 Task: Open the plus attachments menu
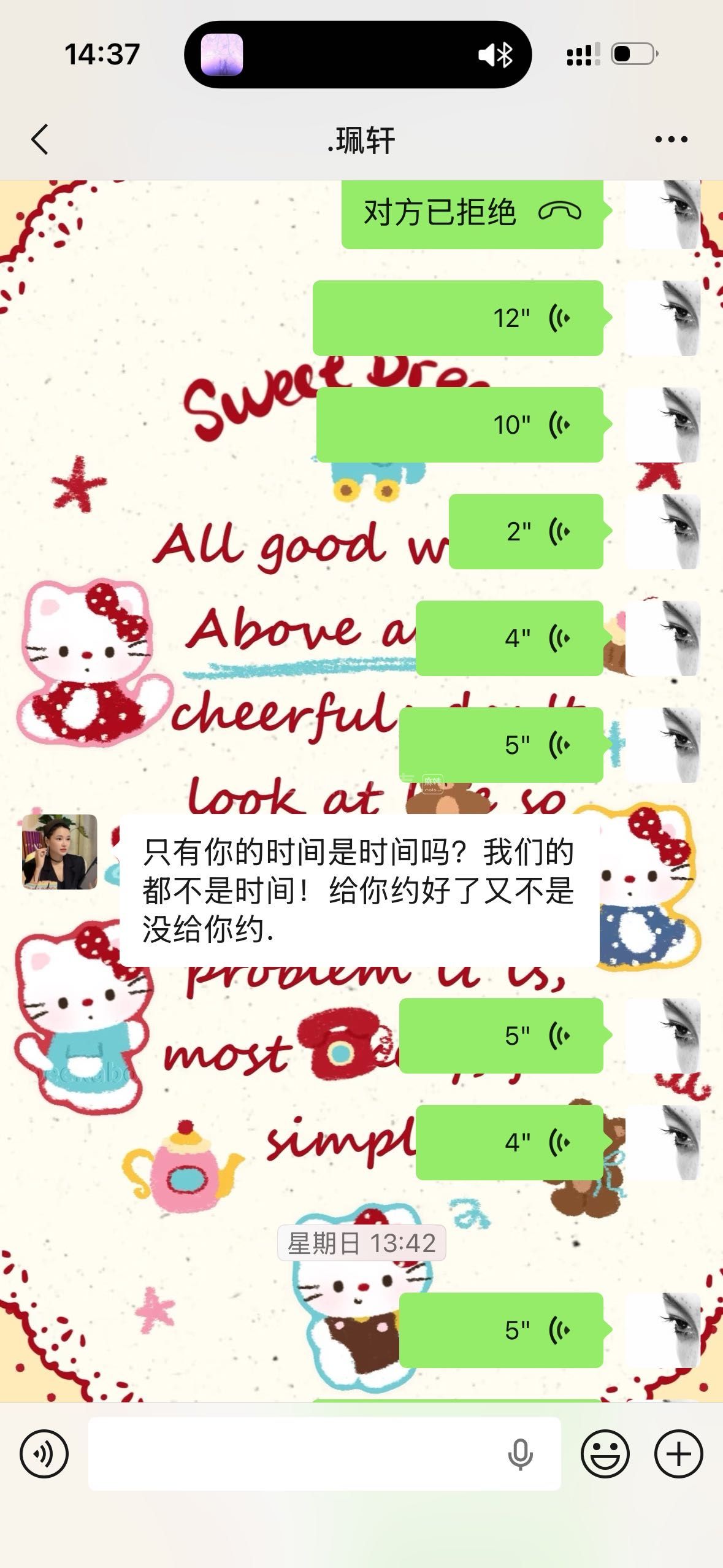tap(678, 1453)
